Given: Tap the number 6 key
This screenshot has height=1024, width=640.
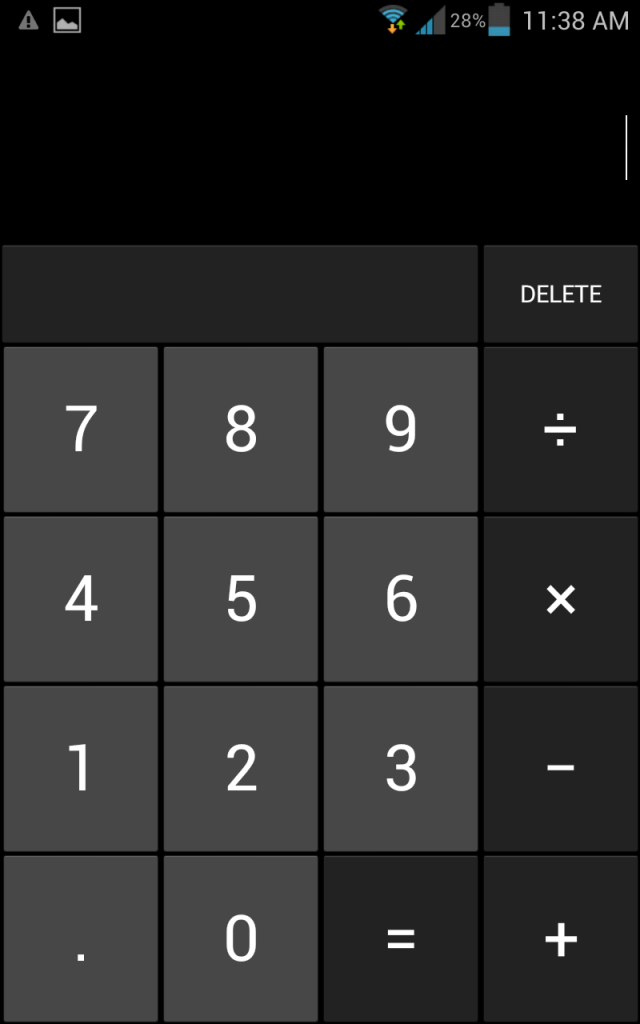Looking at the screenshot, I should [400, 599].
